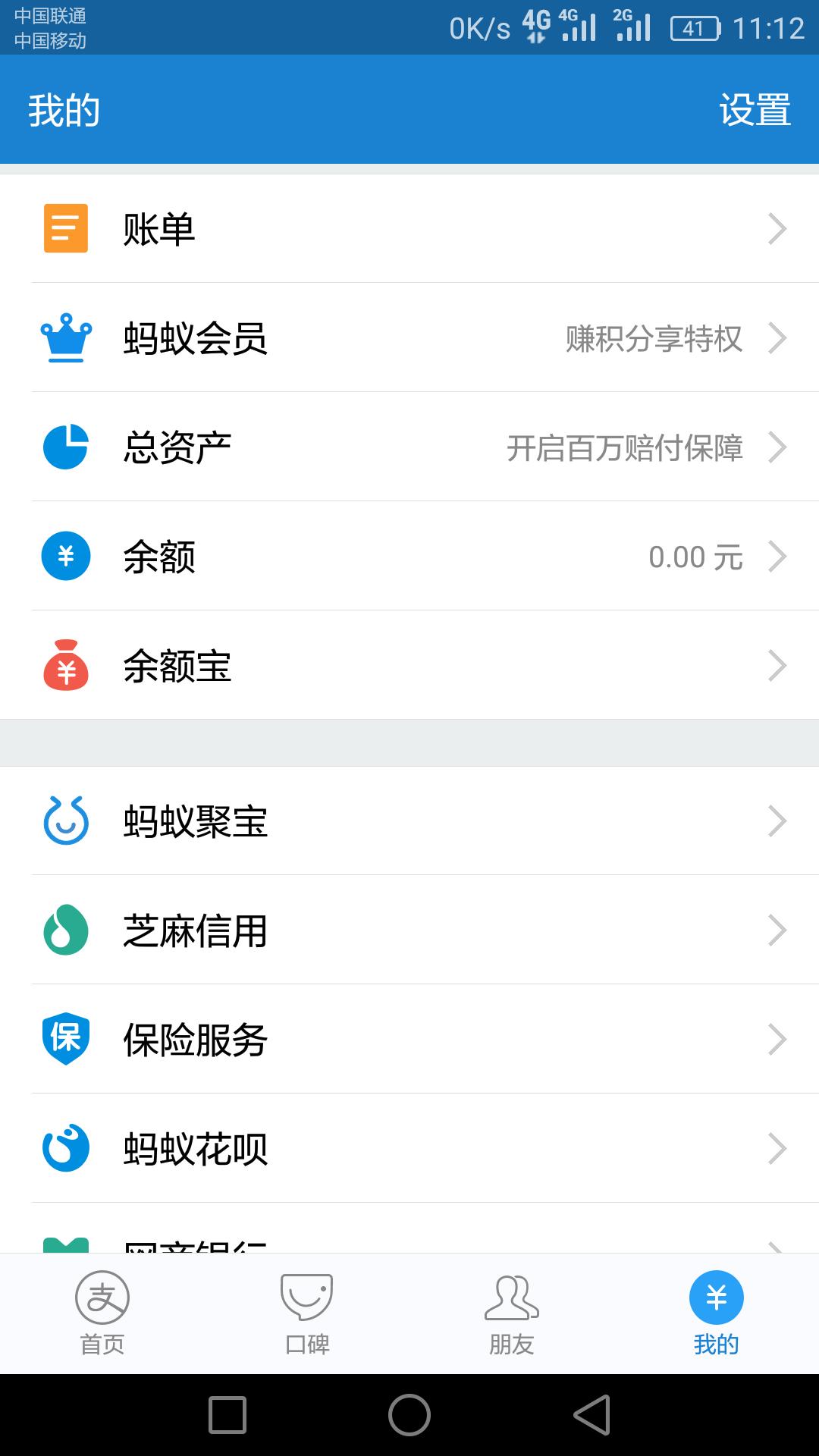Open 账单 via the orange bill icon
This screenshot has height=1456, width=819.
65,228
